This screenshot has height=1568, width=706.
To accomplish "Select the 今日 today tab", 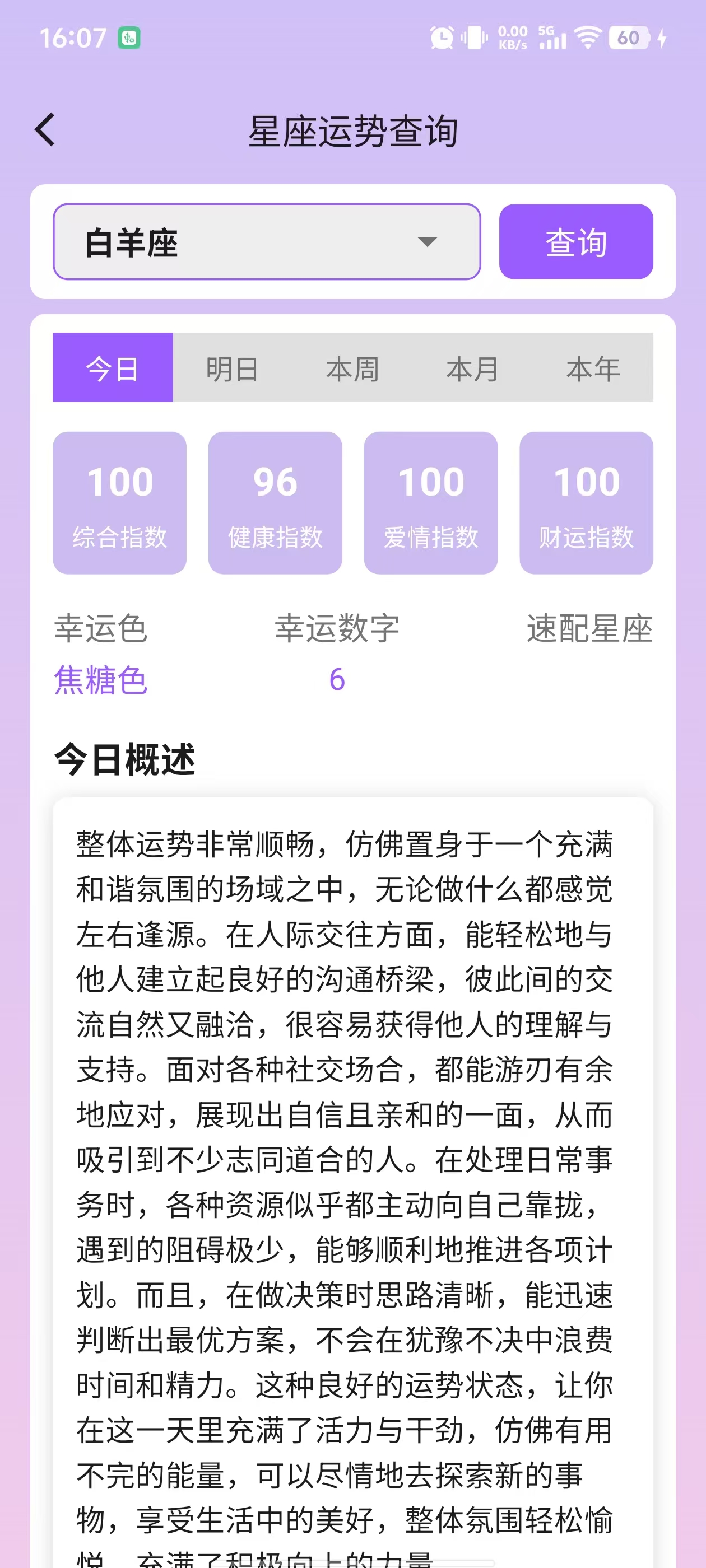I will tap(112, 369).
